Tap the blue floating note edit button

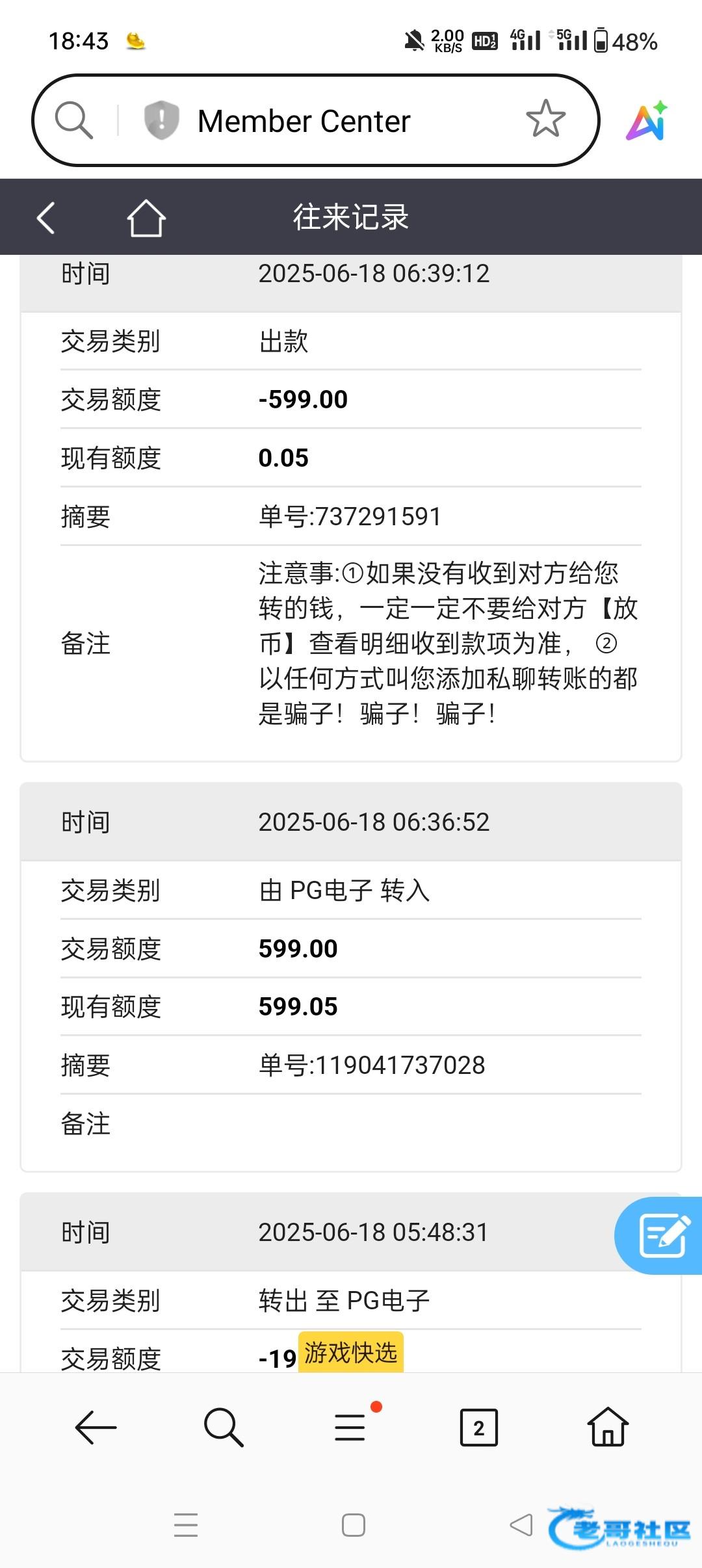click(659, 1235)
